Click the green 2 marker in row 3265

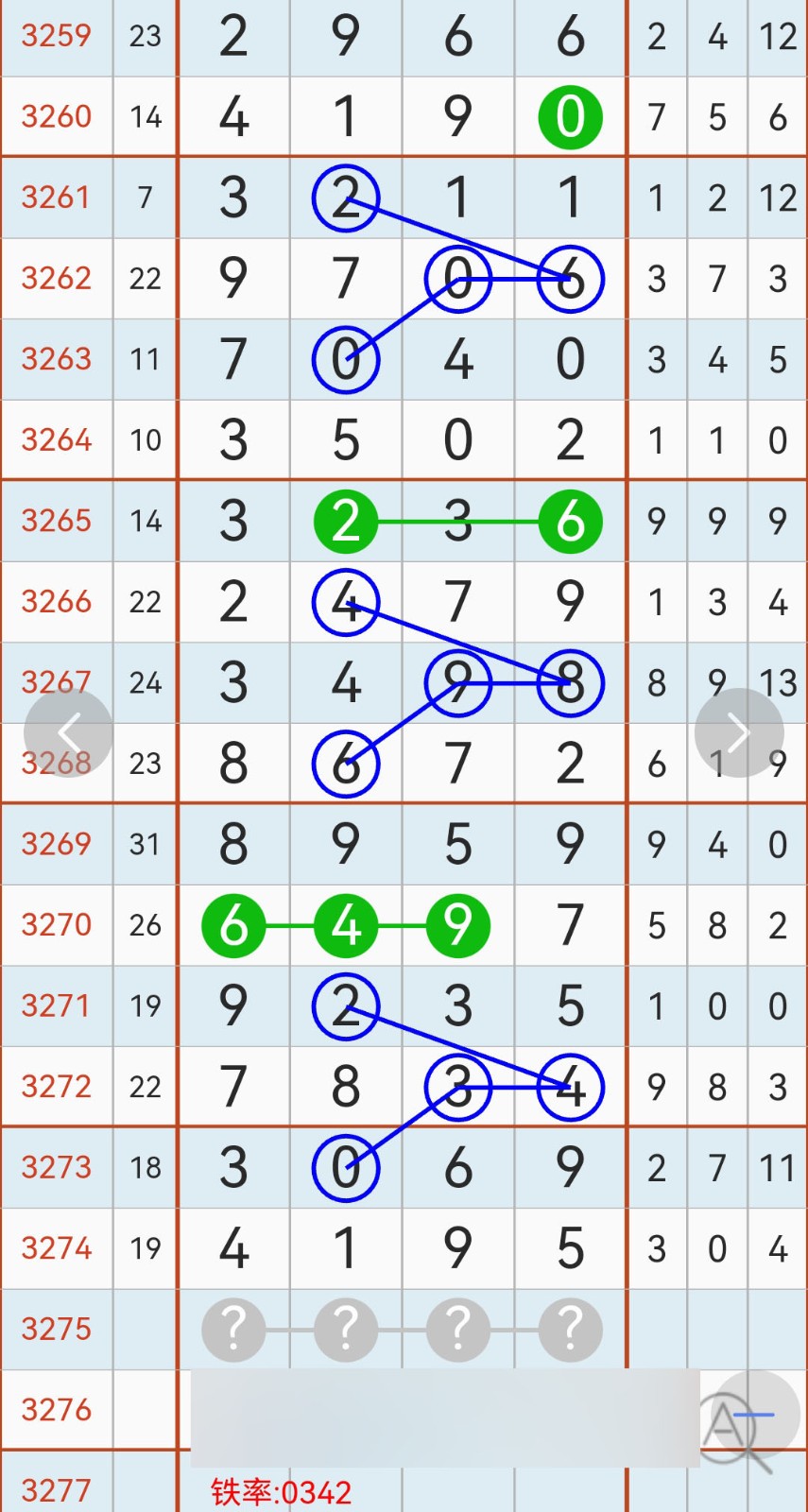click(346, 521)
